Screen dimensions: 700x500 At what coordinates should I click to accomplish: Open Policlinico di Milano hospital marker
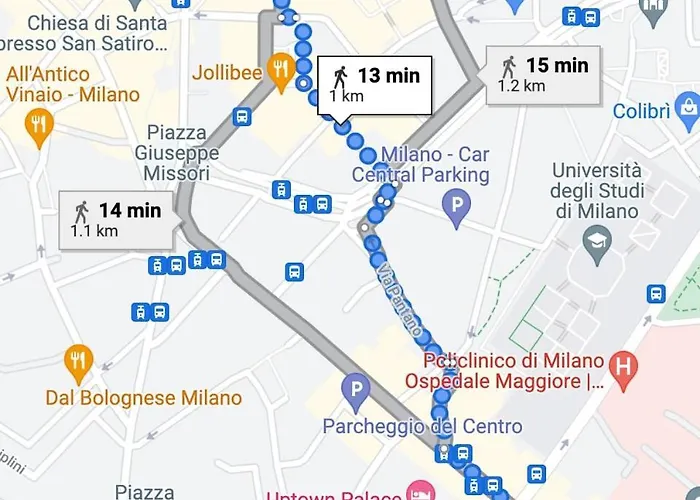624,367
